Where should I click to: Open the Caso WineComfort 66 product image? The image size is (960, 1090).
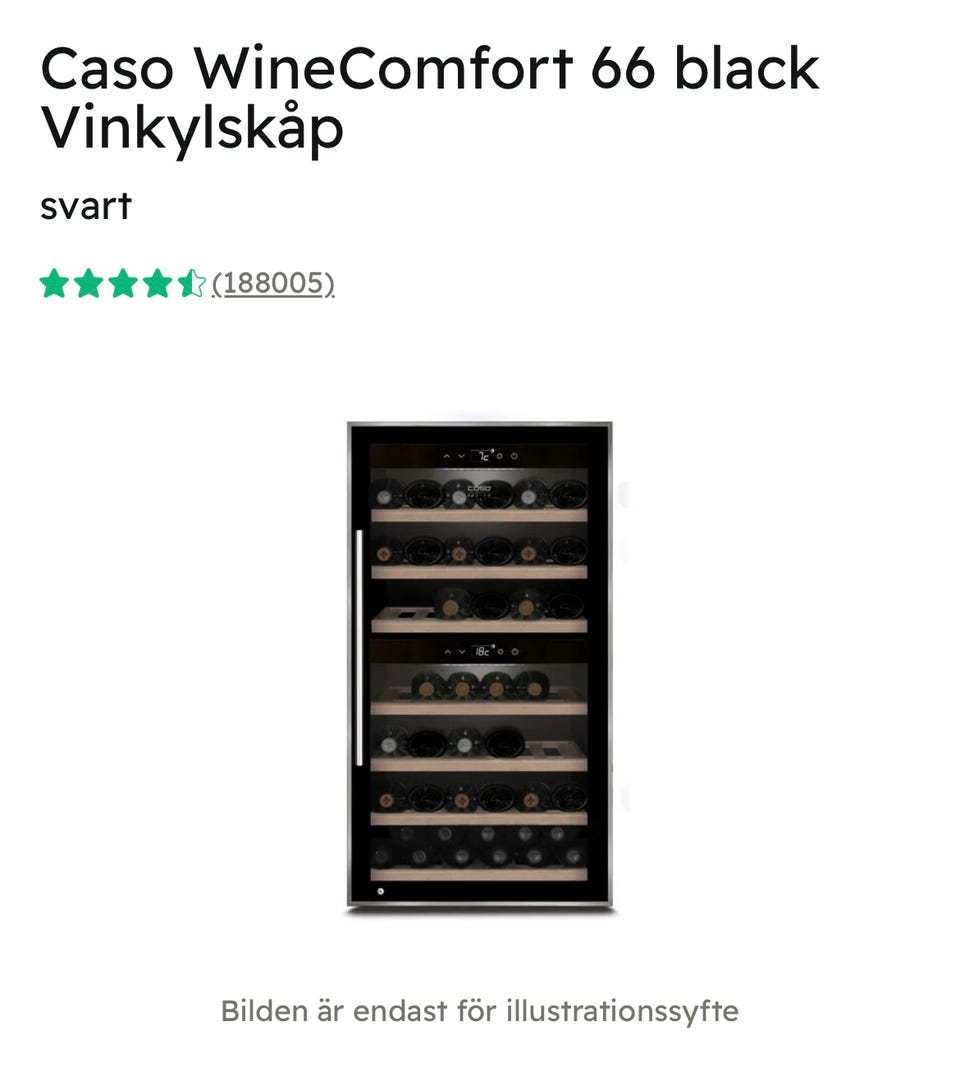coord(480,665)
